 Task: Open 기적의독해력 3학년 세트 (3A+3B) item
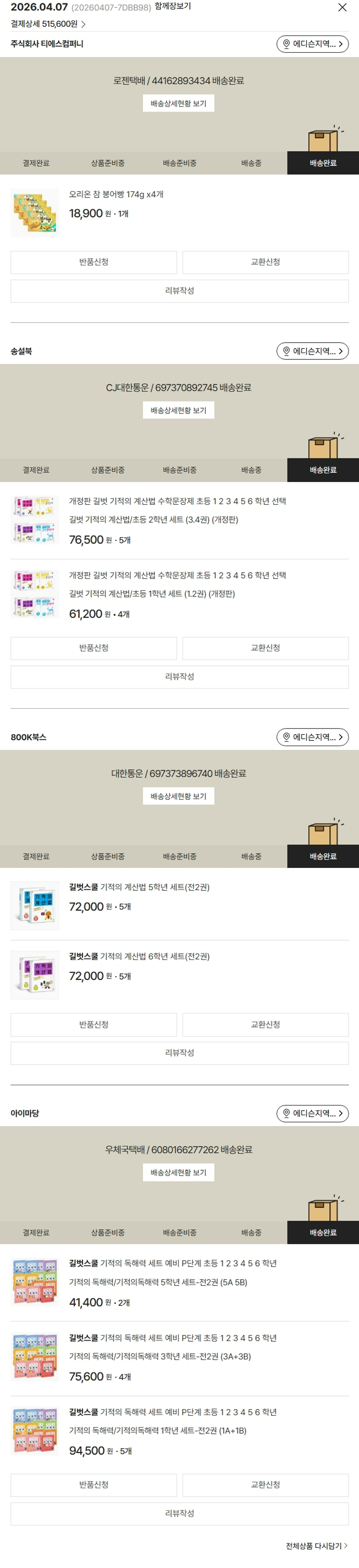[160, 1356]
